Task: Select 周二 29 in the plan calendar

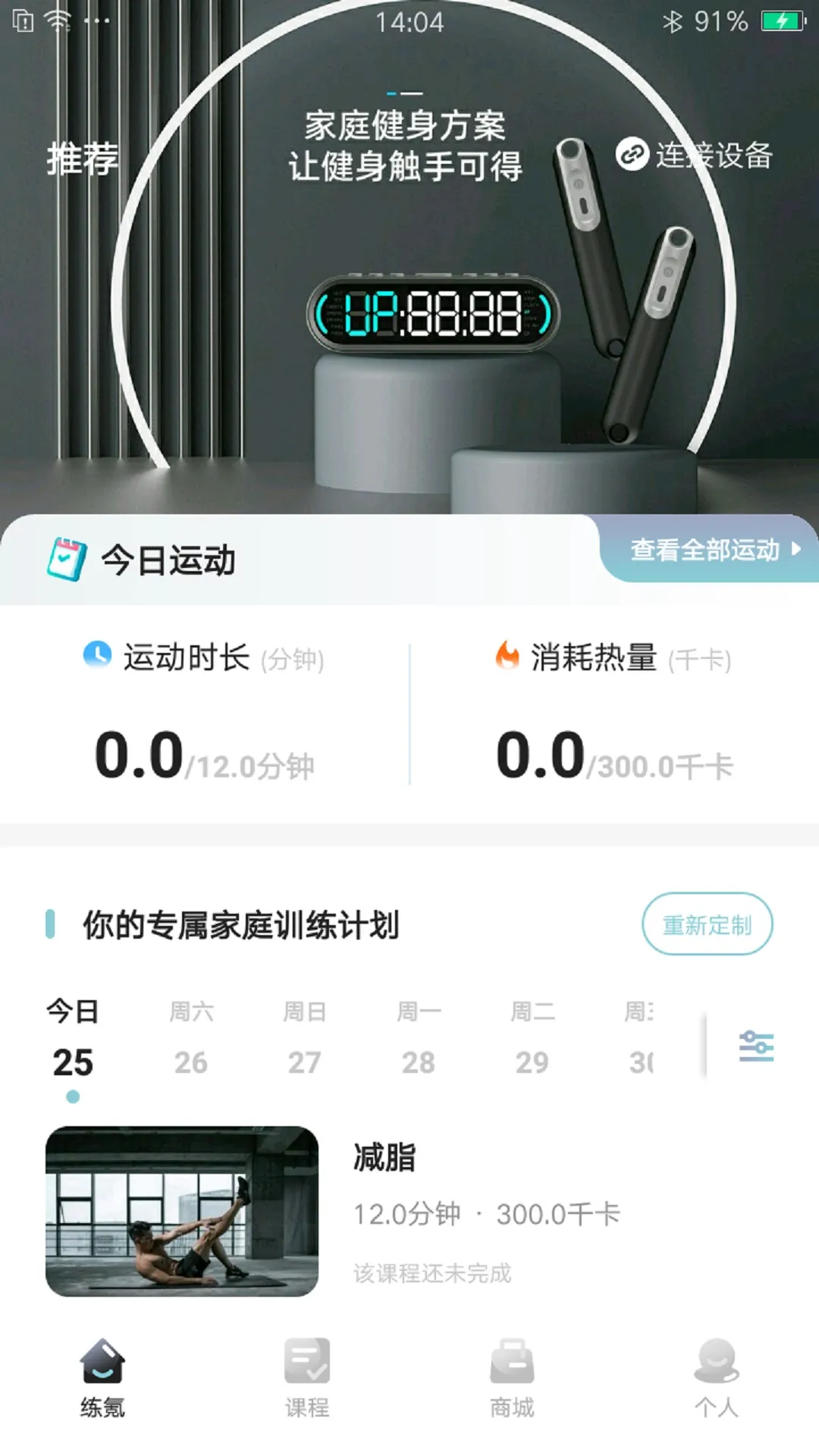Action: [532, 1039]
